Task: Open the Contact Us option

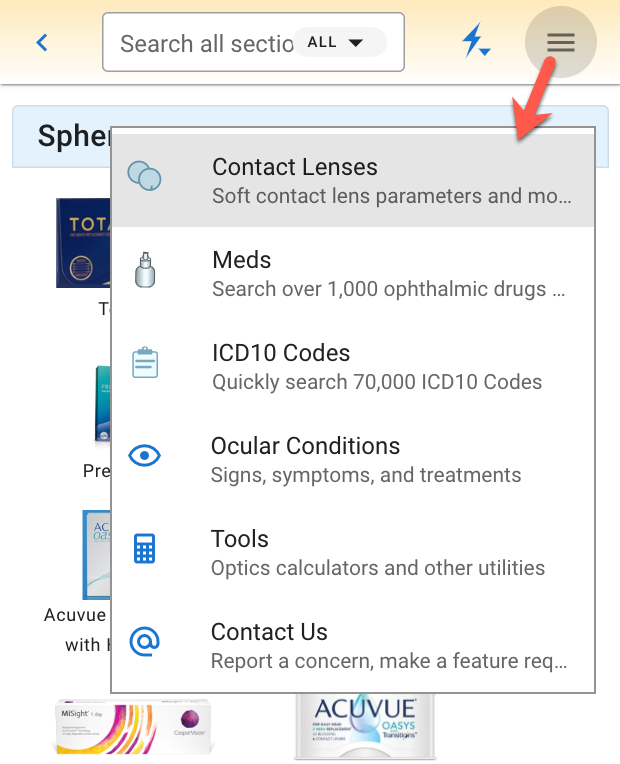Action: [353, 645]
